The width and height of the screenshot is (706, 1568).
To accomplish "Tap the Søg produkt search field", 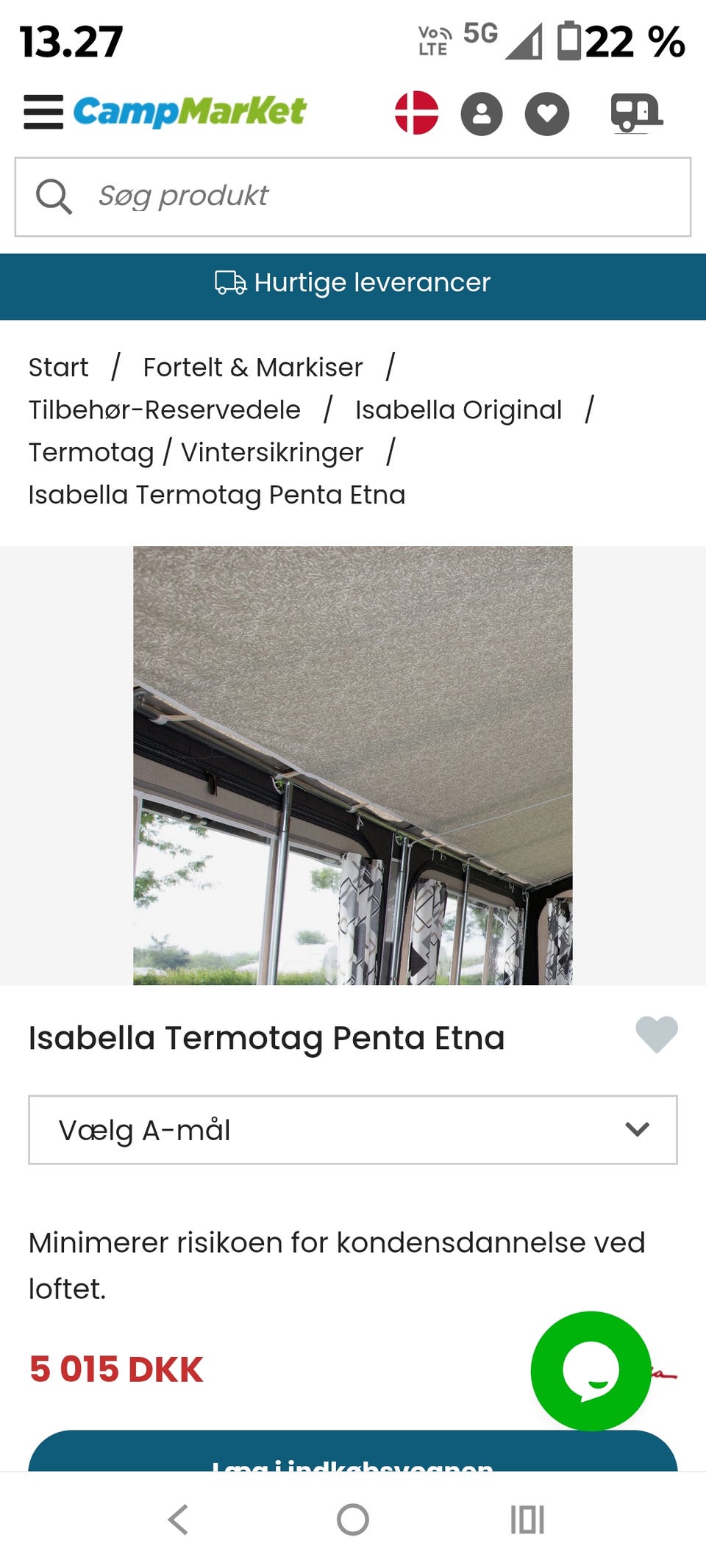I will (x=353, y=197).
